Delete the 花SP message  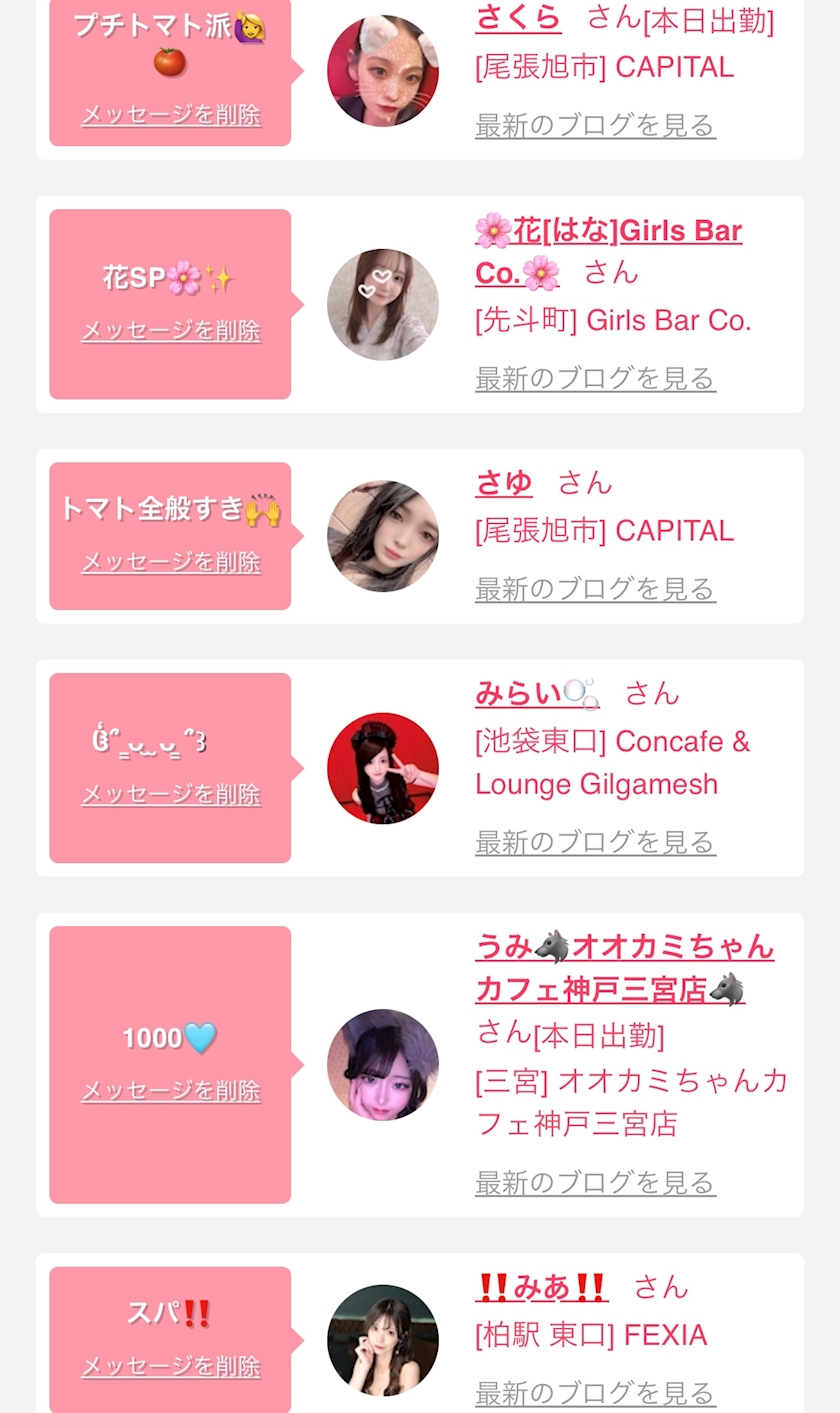click(171, 331)
